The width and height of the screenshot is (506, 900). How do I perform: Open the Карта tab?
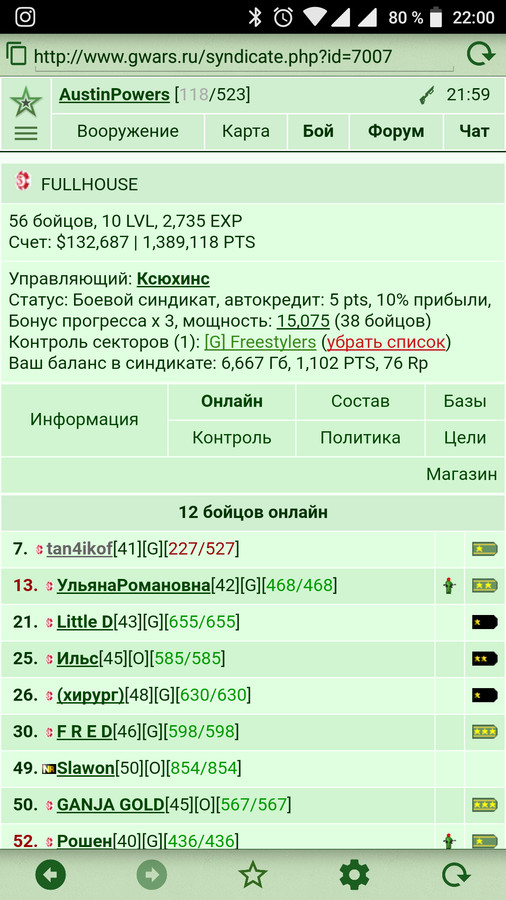[246, 131]
